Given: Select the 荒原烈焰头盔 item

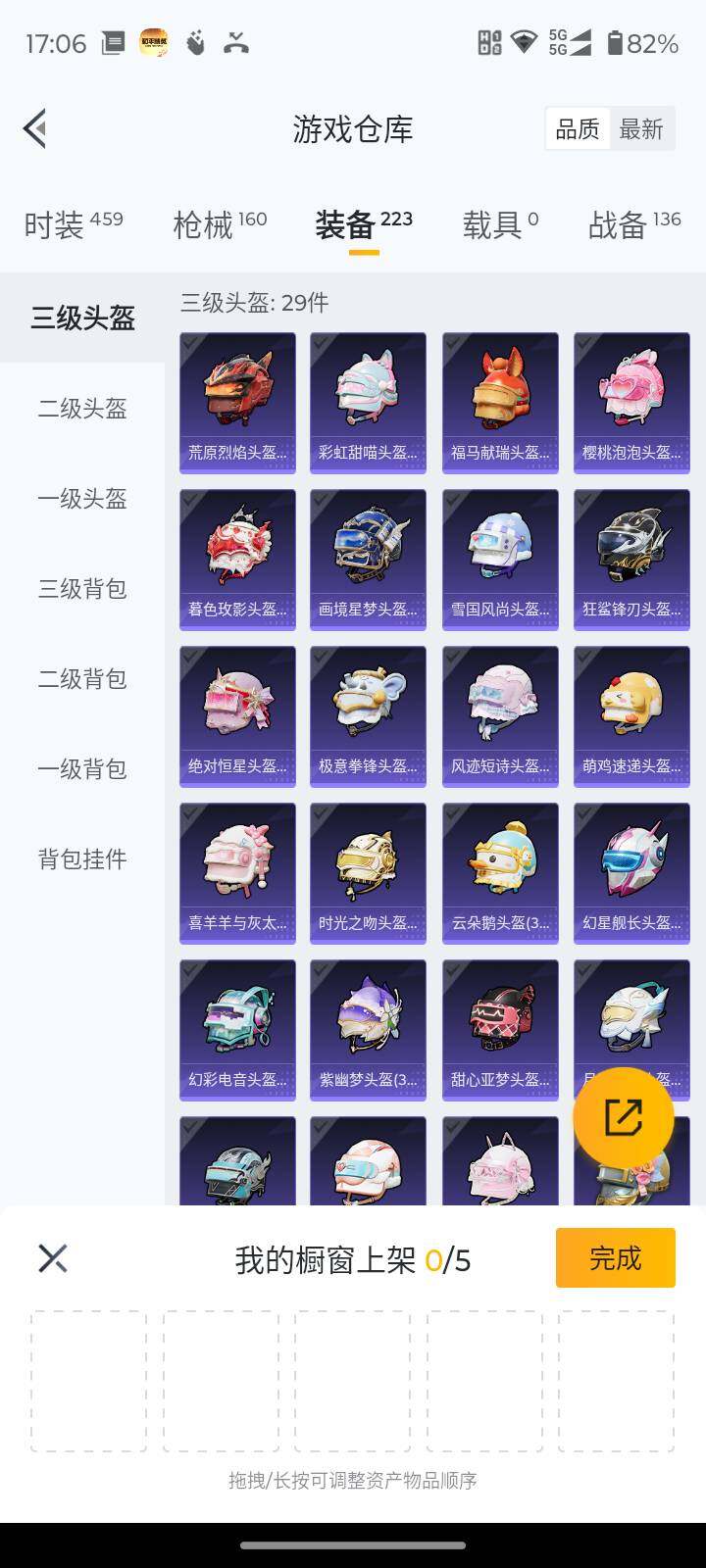Looking at the screenshot, I should (x=237, y=390).
